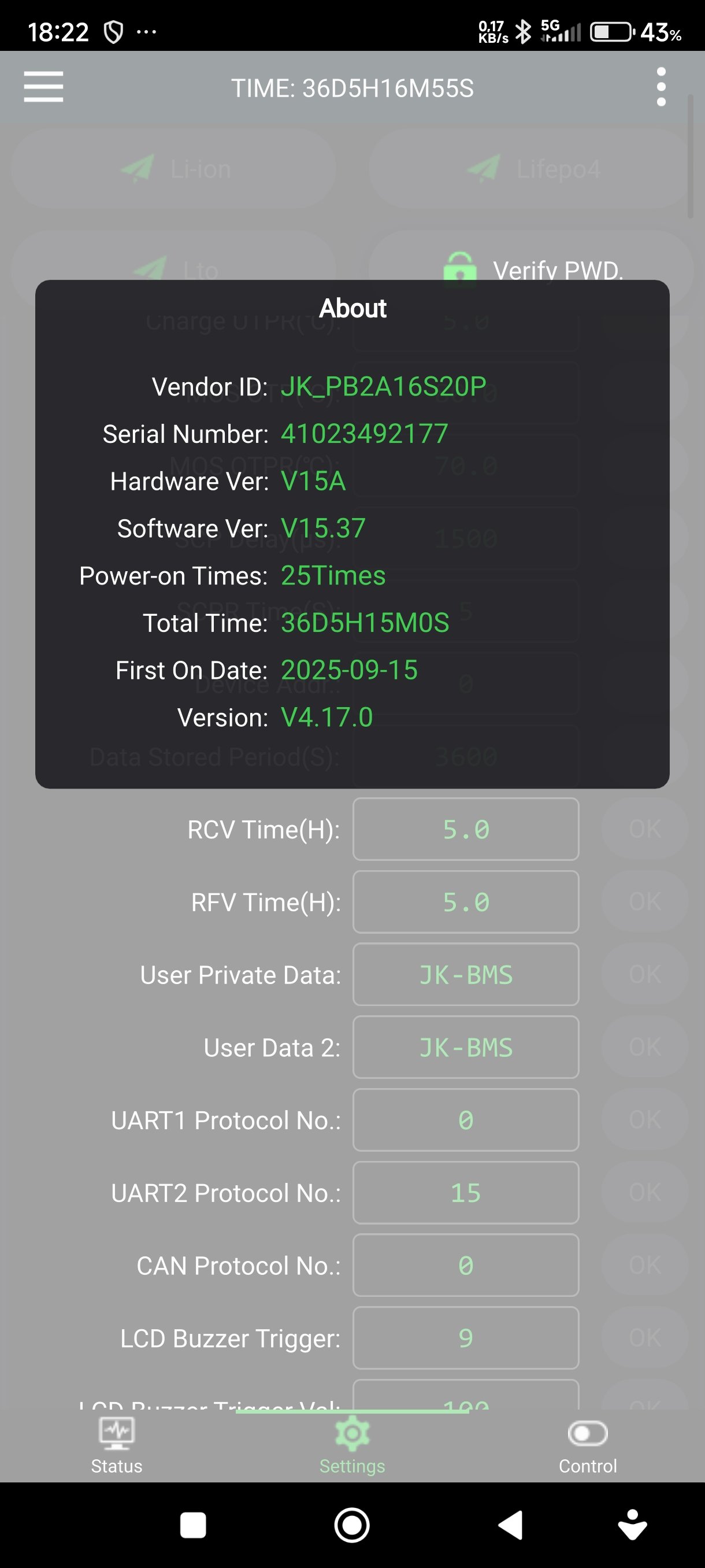
Task: Select the Lifepo4 battery preset
Action: click(x=532, y=169)
